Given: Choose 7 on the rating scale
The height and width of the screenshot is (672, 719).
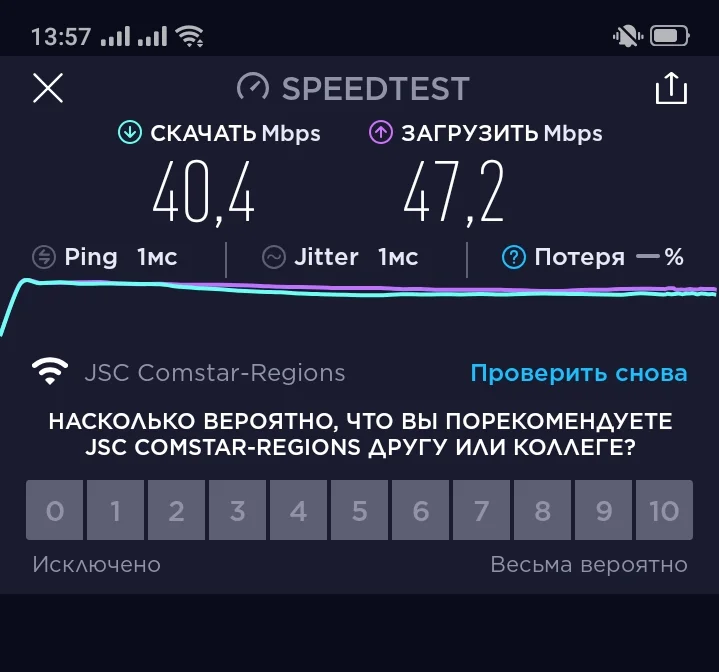Looking at the screenshot, I should (482, 511).
